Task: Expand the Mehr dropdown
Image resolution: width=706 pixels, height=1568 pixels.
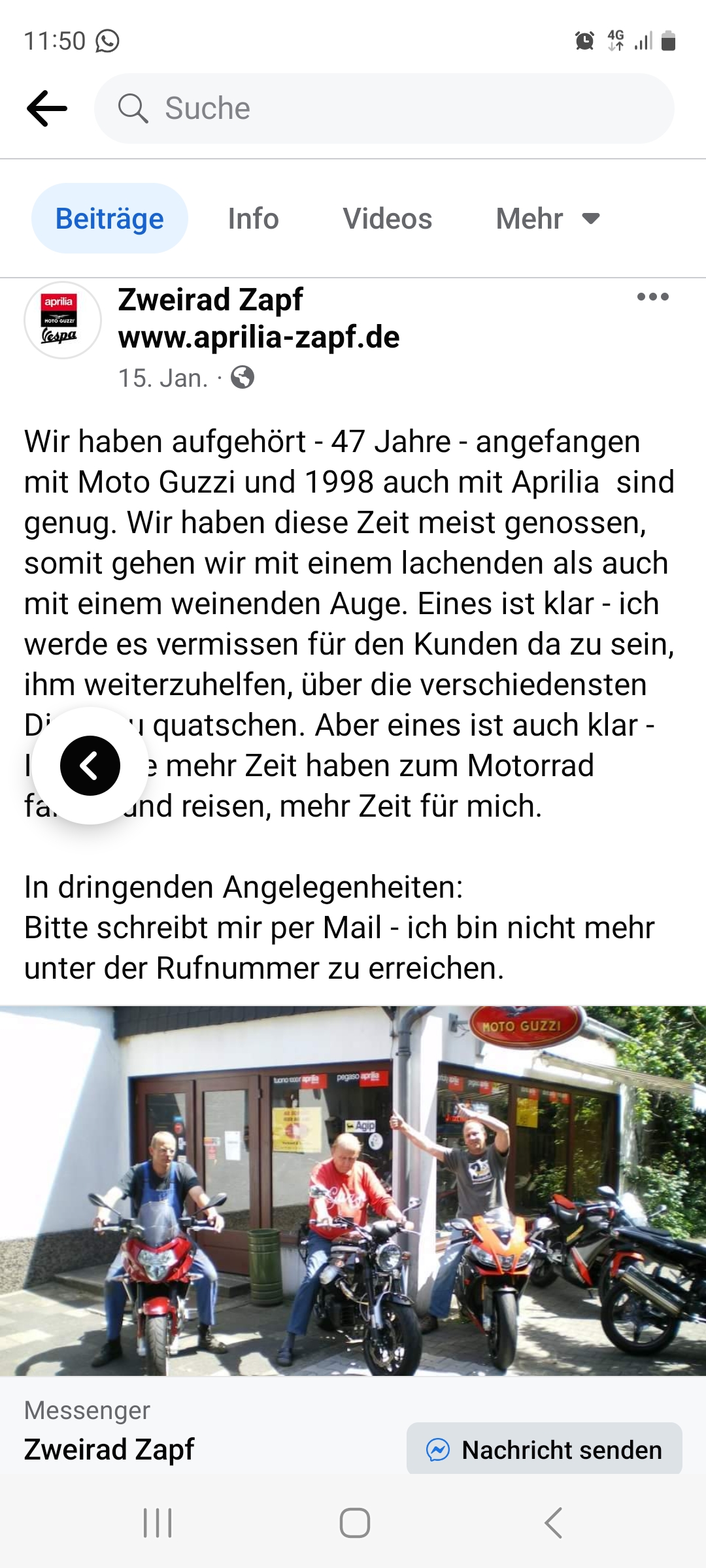Action: click(x=548, y=218)
